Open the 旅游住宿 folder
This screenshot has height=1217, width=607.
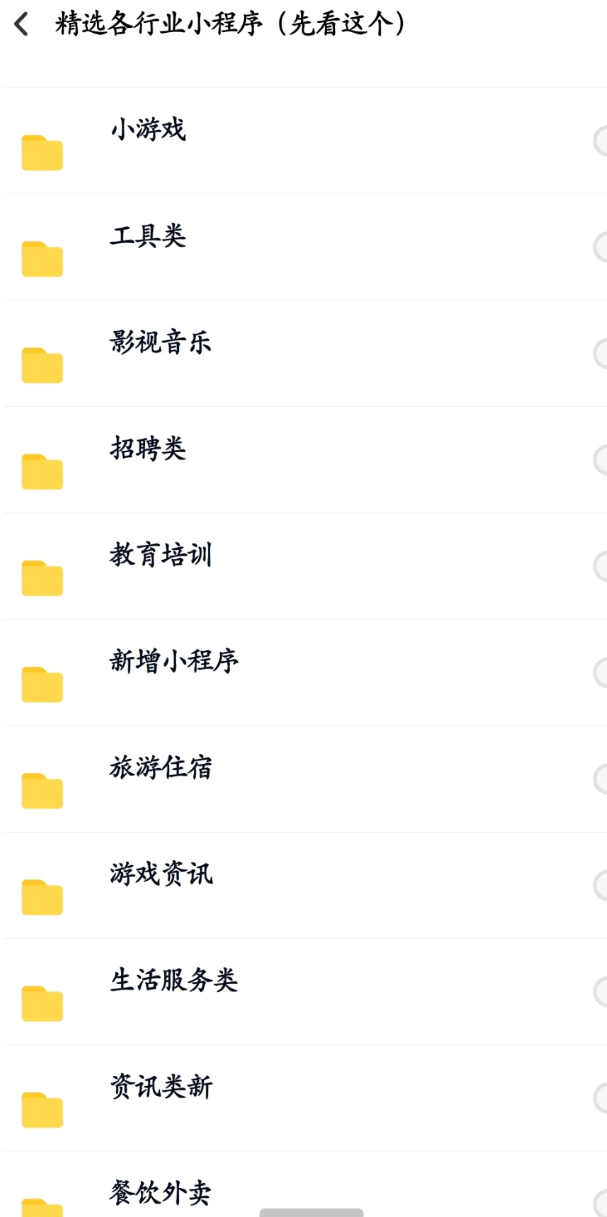point(160,768)
